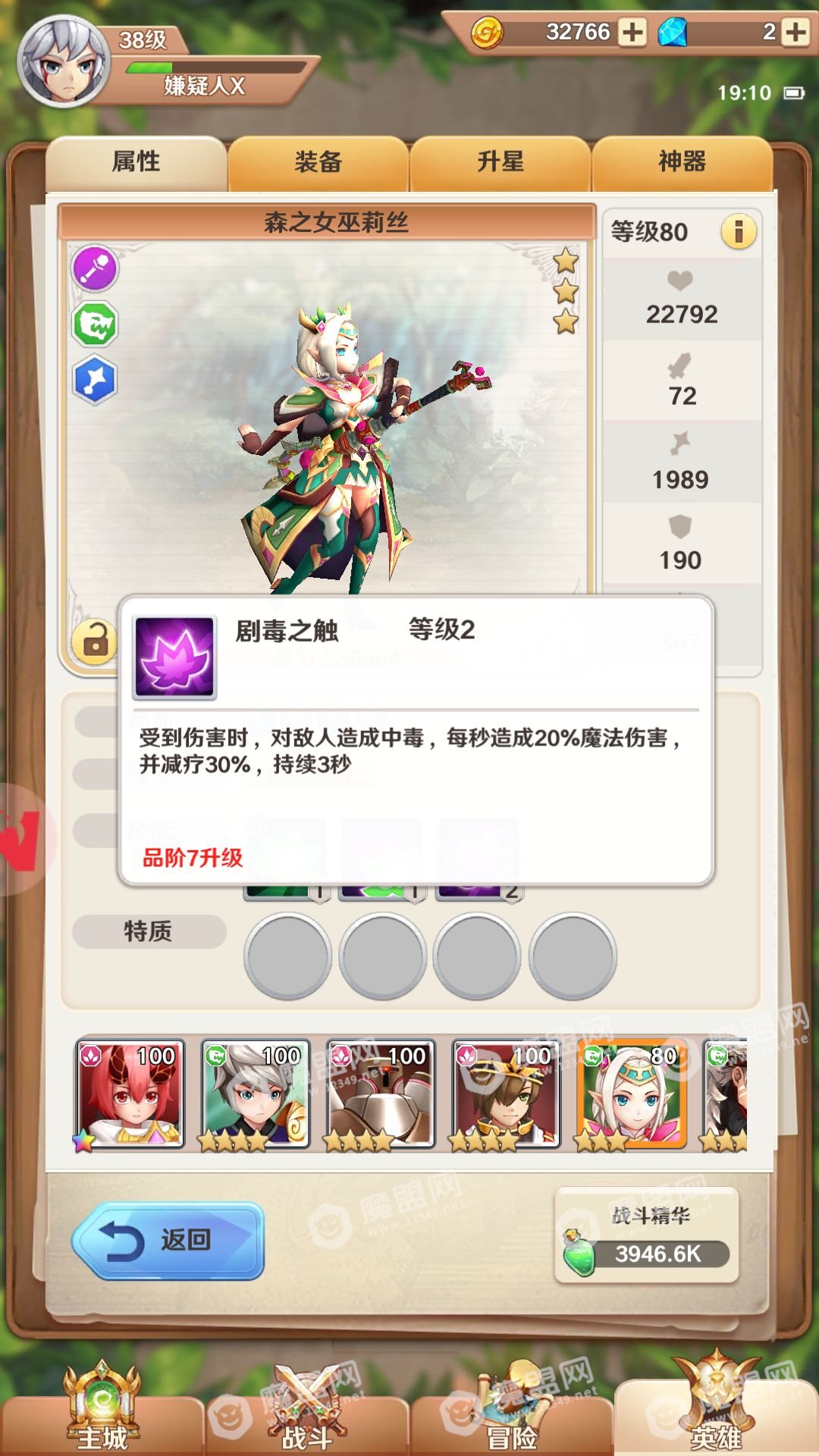Tap the padlock icon on hero card

[95, 642]
